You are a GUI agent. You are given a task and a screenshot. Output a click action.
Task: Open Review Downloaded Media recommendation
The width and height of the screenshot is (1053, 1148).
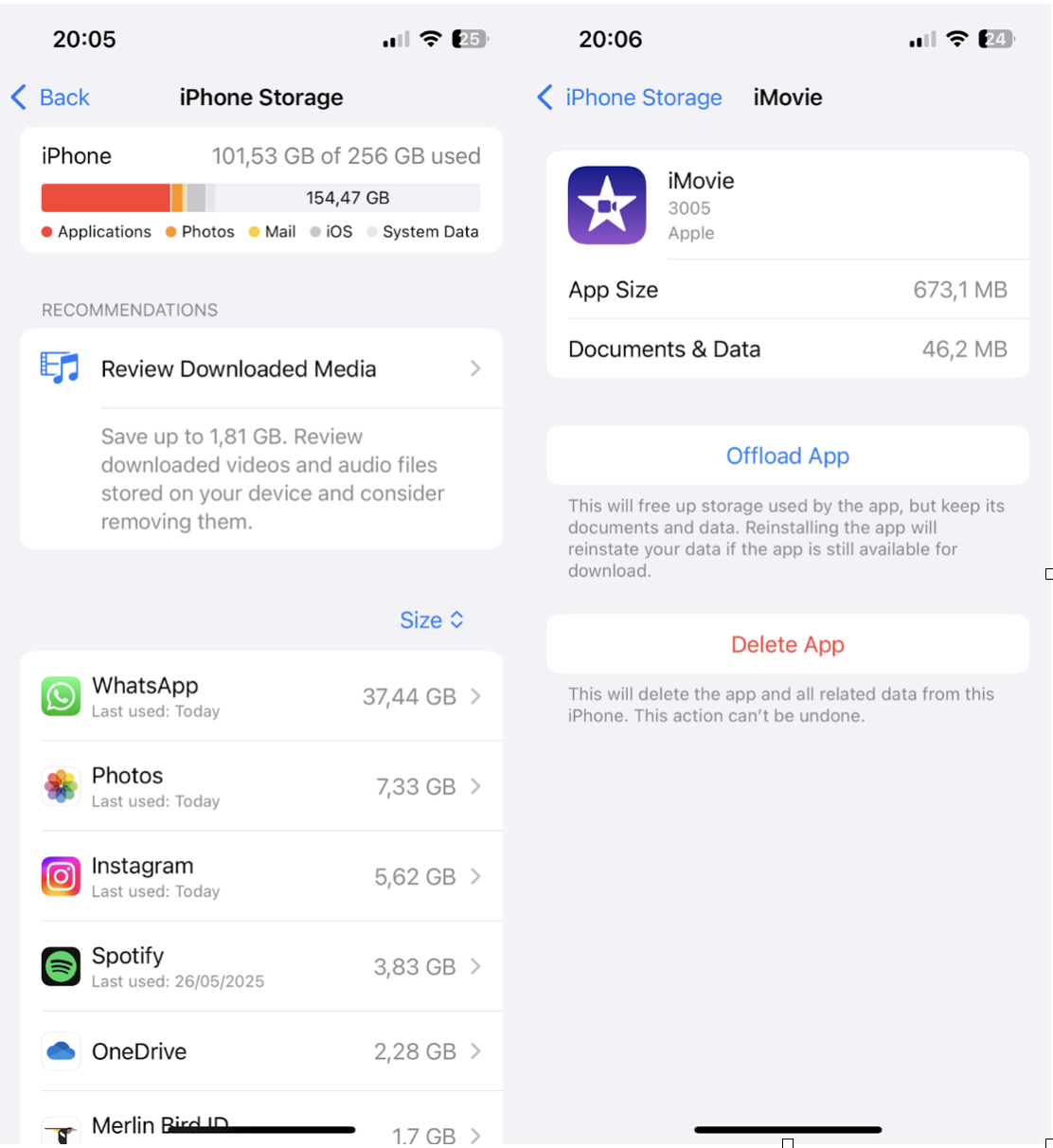tap(261, 369)
